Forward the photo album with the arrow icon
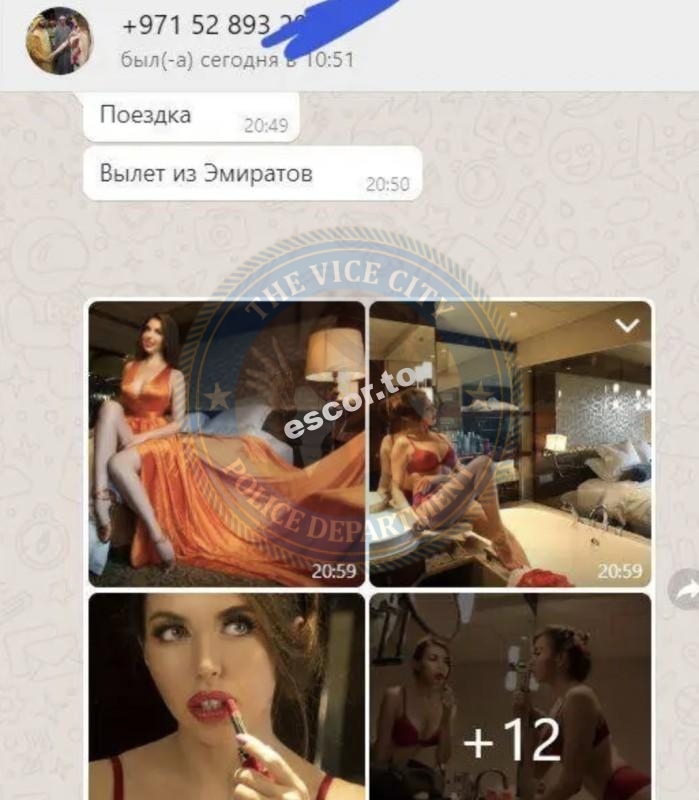 pos(684,592)
